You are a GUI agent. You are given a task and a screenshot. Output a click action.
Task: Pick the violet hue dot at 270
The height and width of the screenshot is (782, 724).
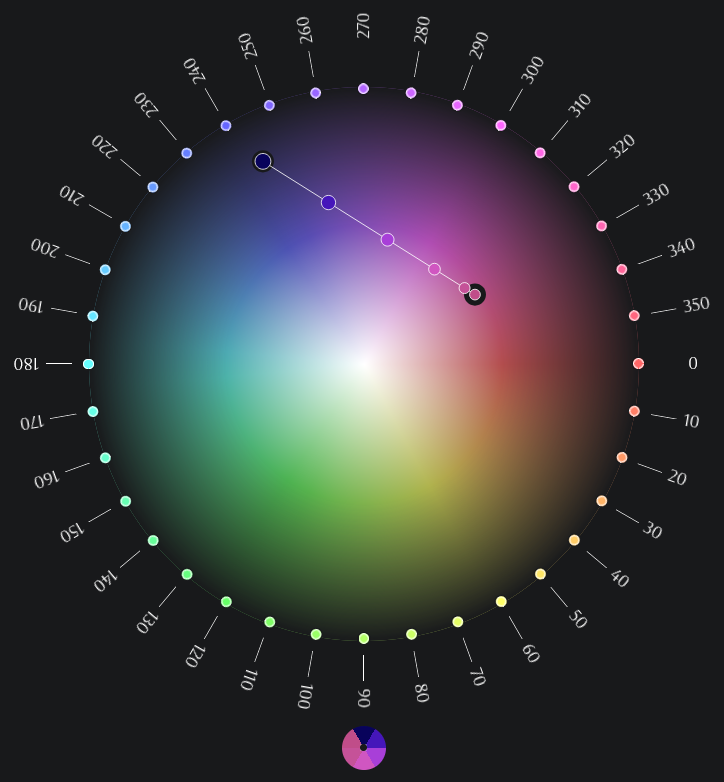point(363,89)
